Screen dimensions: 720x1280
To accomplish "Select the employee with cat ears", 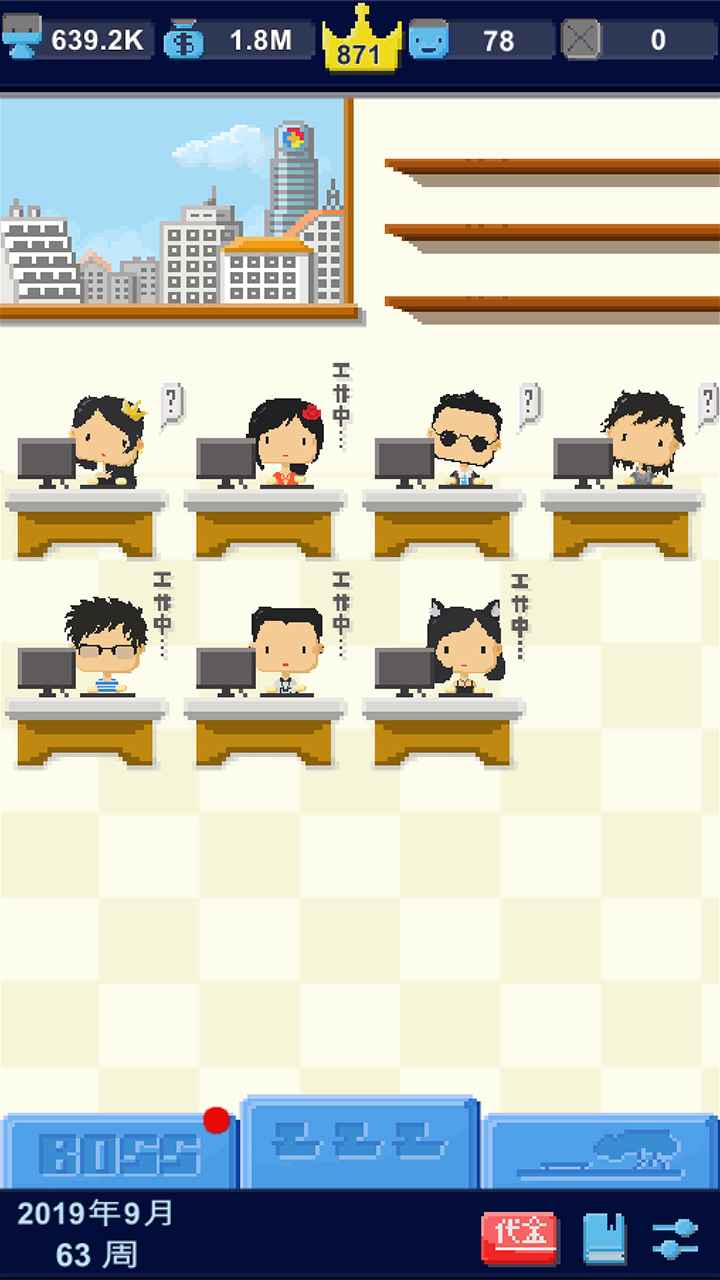I will point(460,650).
